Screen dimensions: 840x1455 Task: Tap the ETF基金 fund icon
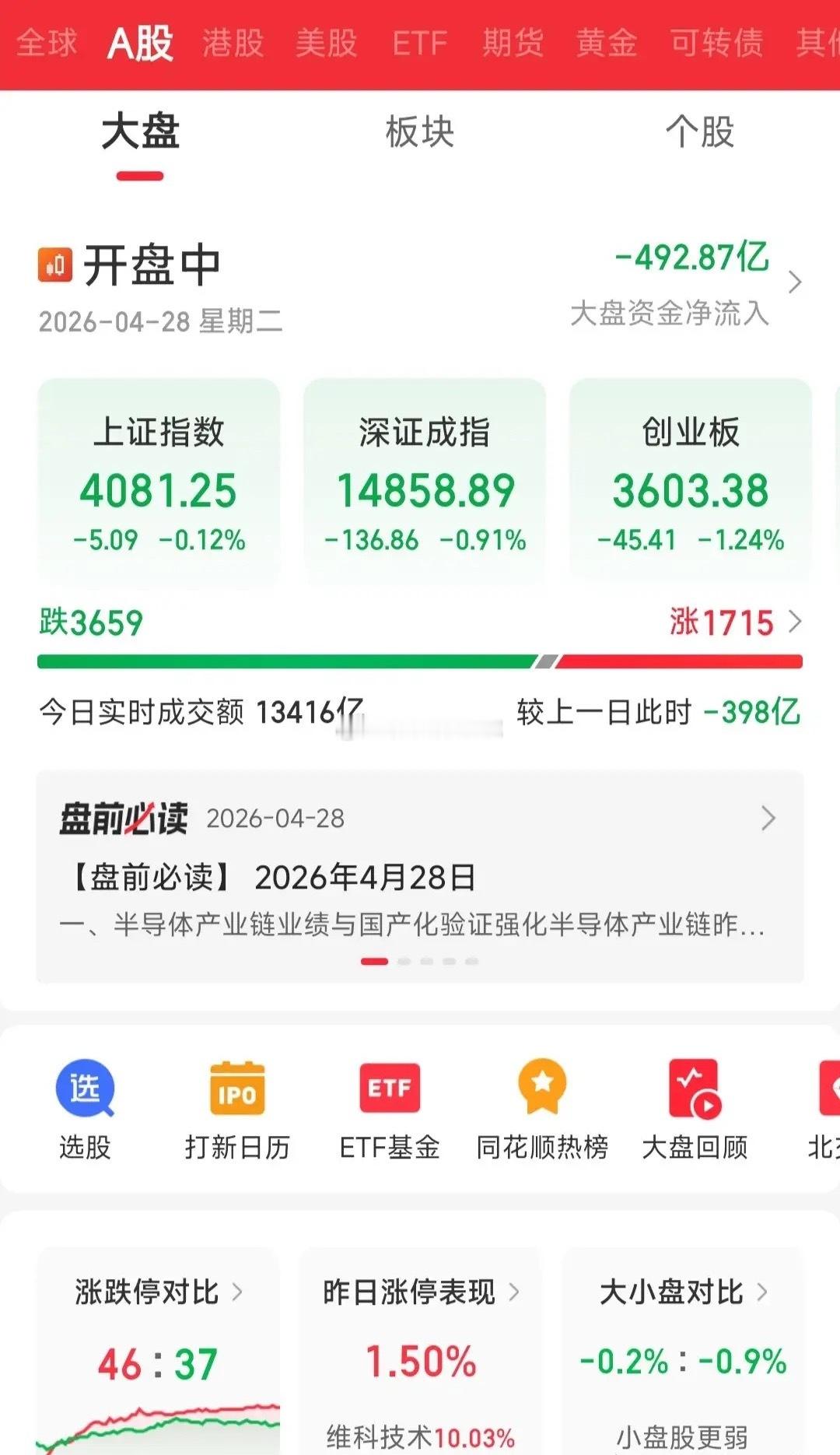click(x=387, y=1089)
